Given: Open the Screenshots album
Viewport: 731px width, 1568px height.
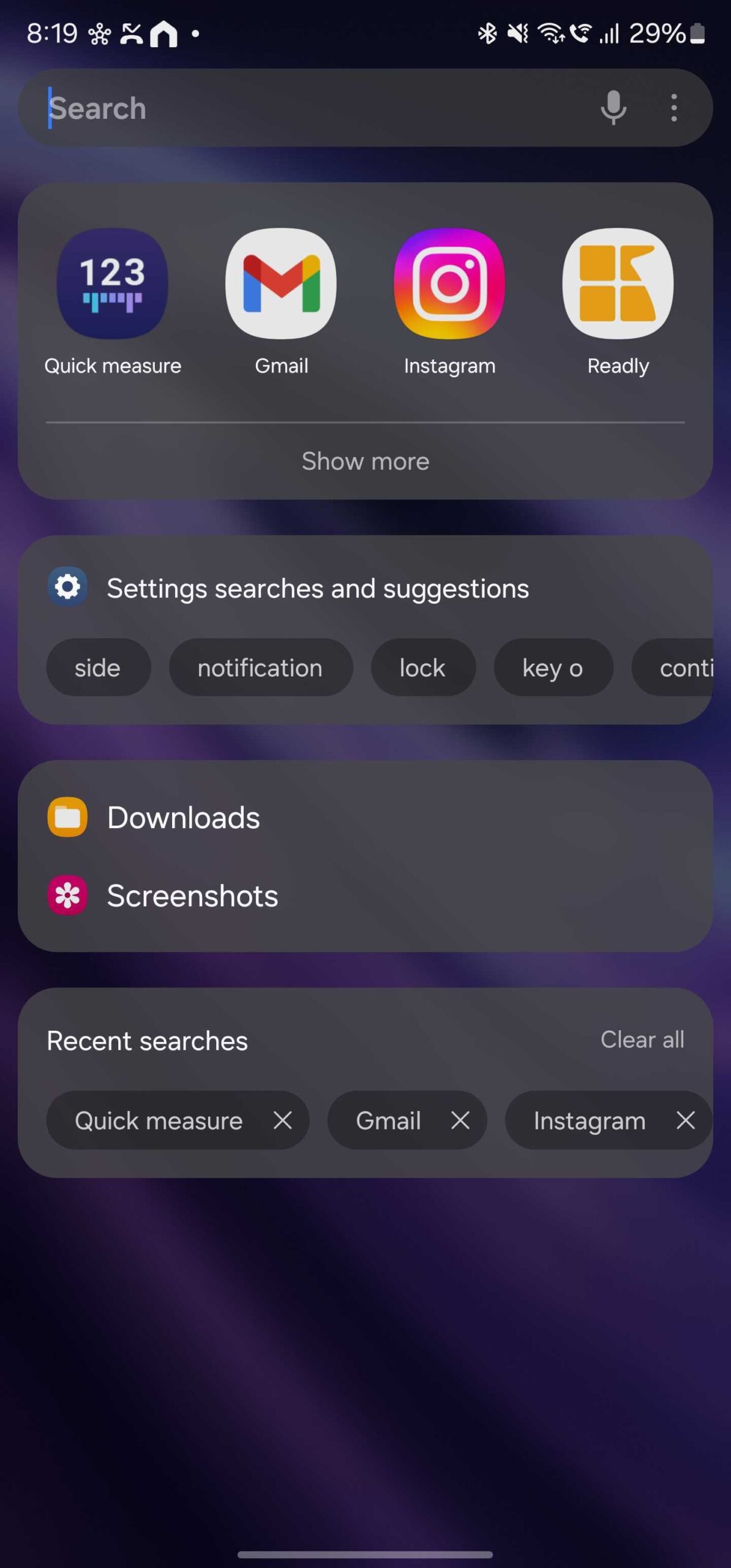Looking at the screenshot, I should (x=192, y=896).
